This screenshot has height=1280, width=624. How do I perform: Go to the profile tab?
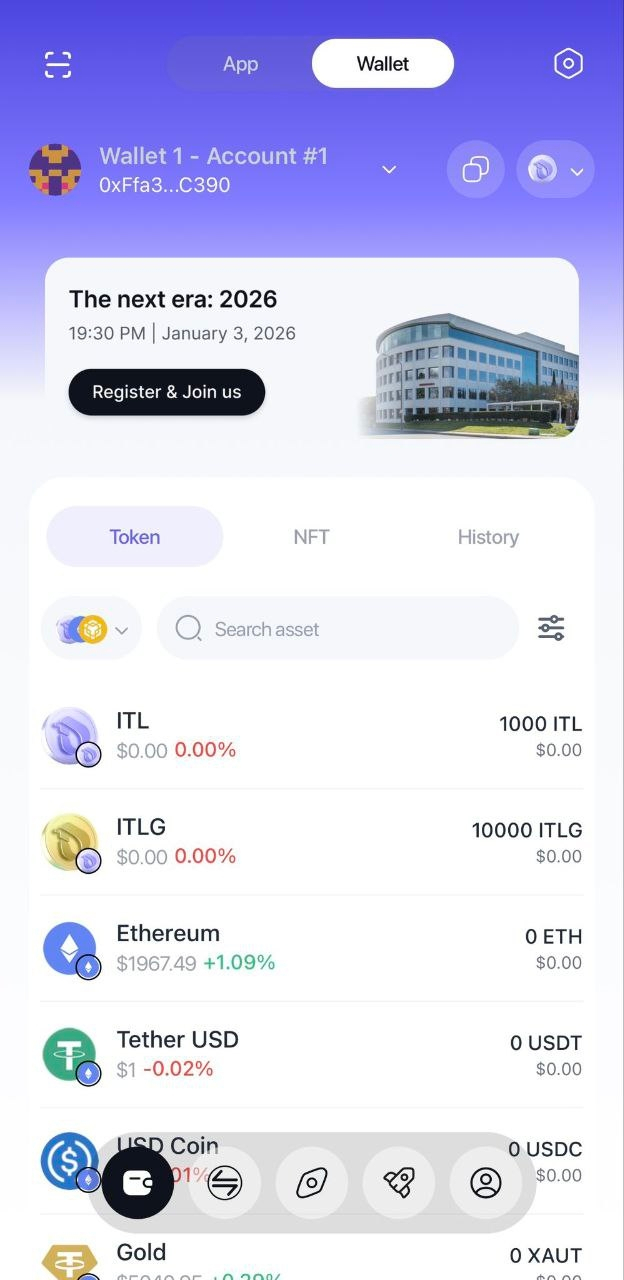coord(486,1183)
